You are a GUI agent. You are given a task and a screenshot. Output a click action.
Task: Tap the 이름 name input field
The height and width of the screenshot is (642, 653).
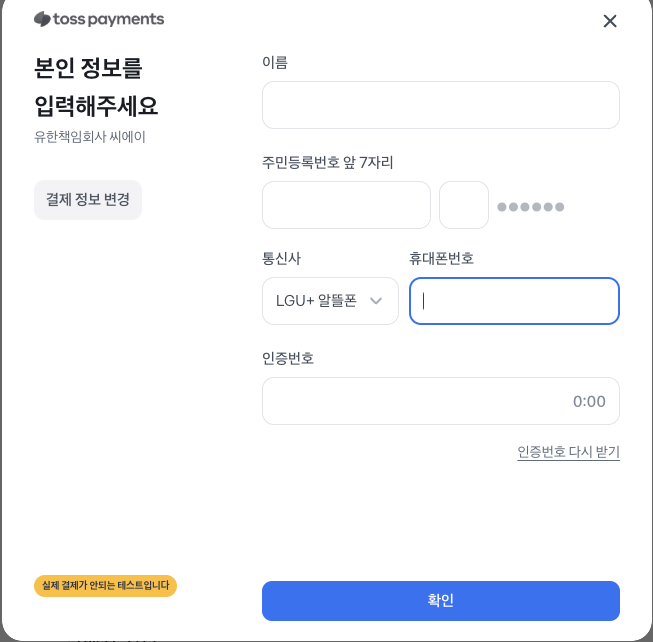pos(440,105)
